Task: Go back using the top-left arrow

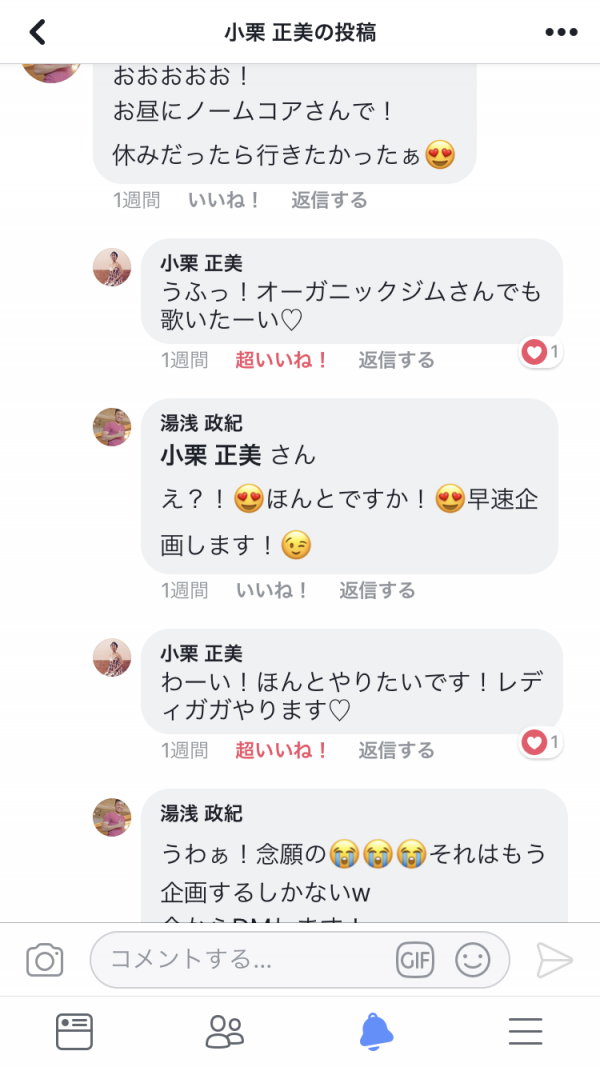Action: click(38, 32)
